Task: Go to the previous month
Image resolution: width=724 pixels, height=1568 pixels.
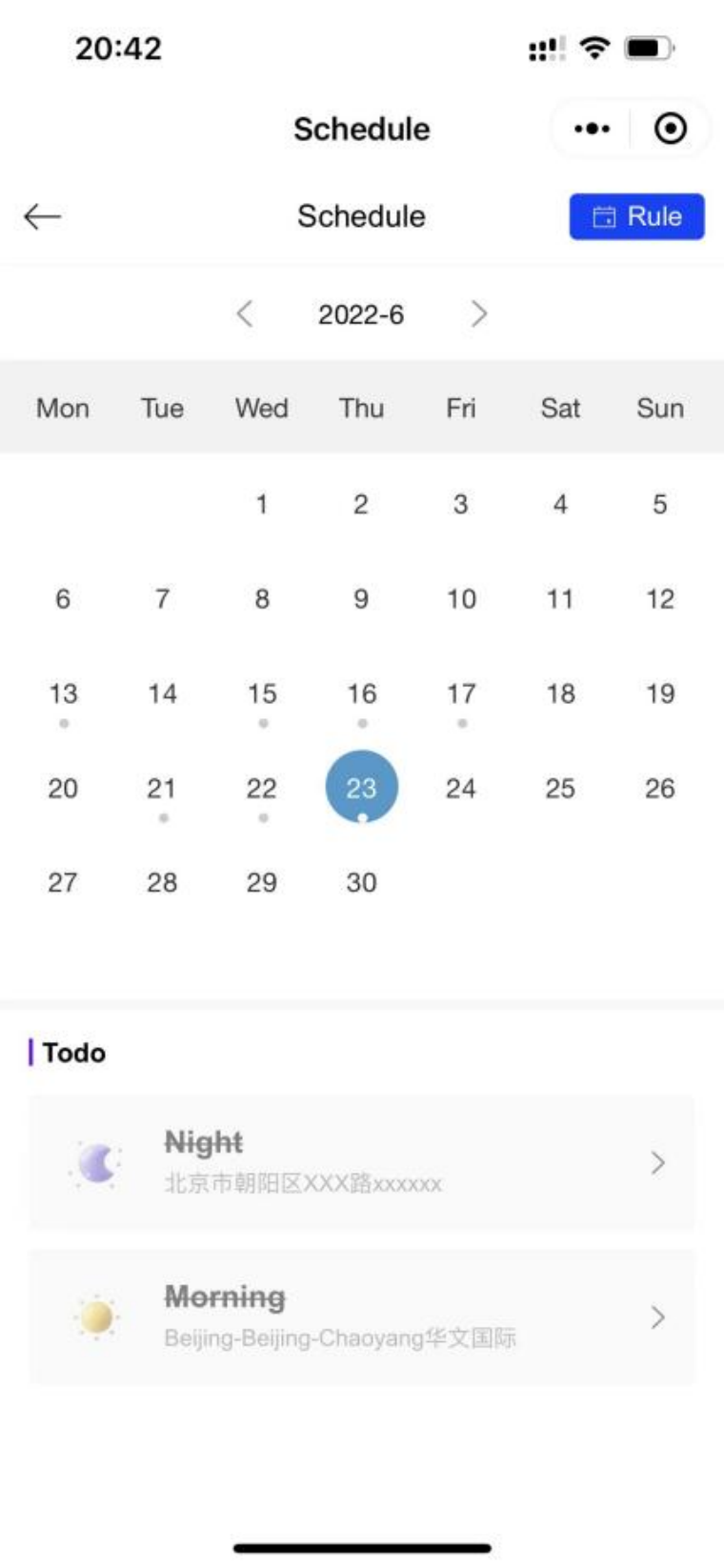Action: pos(245,313)
